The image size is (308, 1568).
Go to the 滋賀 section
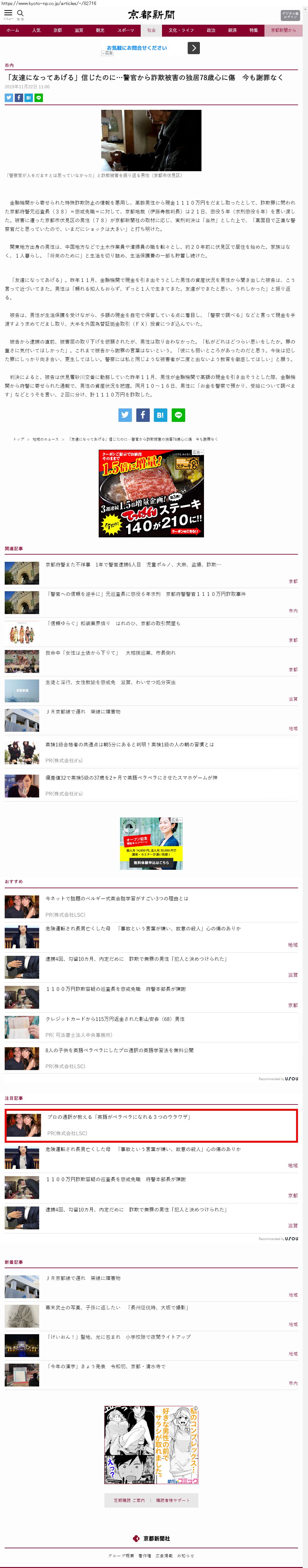(79, 30)
